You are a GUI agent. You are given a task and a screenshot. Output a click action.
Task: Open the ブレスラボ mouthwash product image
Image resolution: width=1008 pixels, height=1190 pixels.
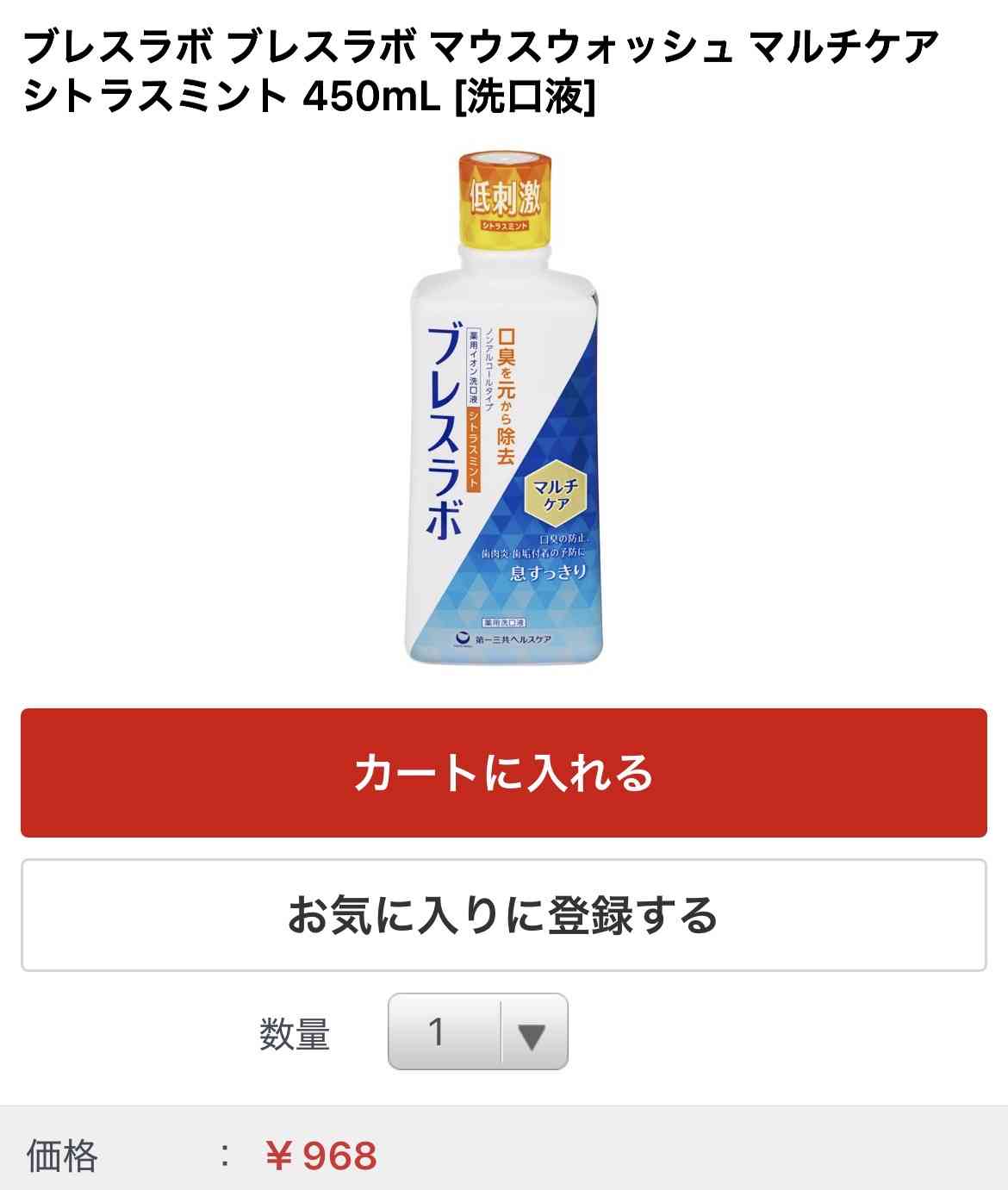(504, 409)
